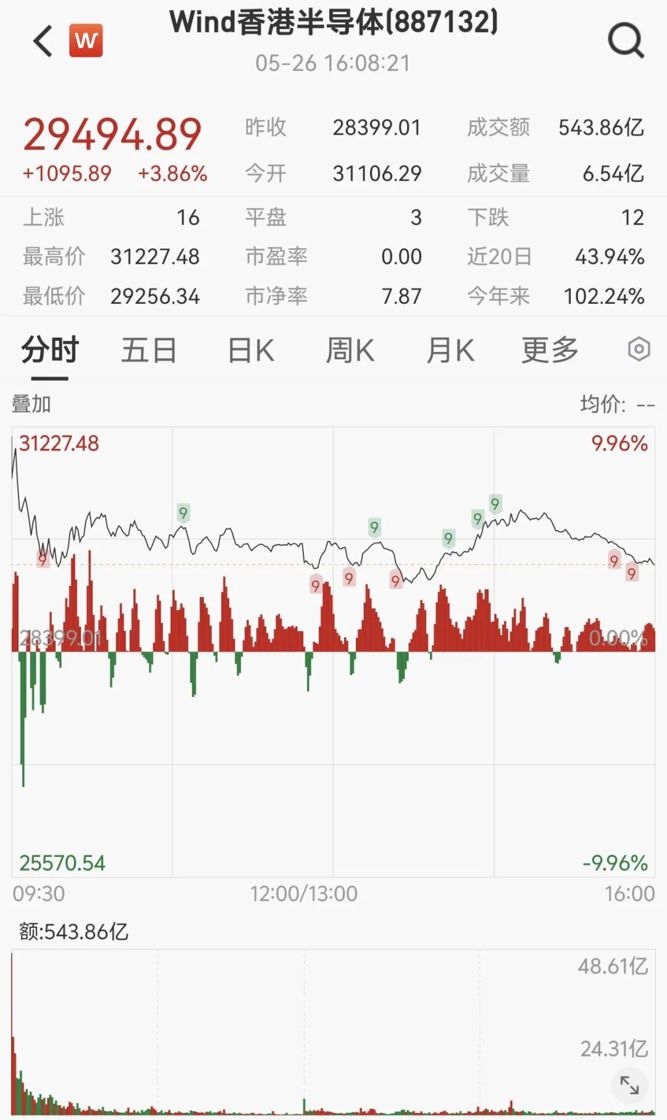Screen dimensions: 667x1120
Task: Select the 分时 chart tab
Action: [49, 350]
